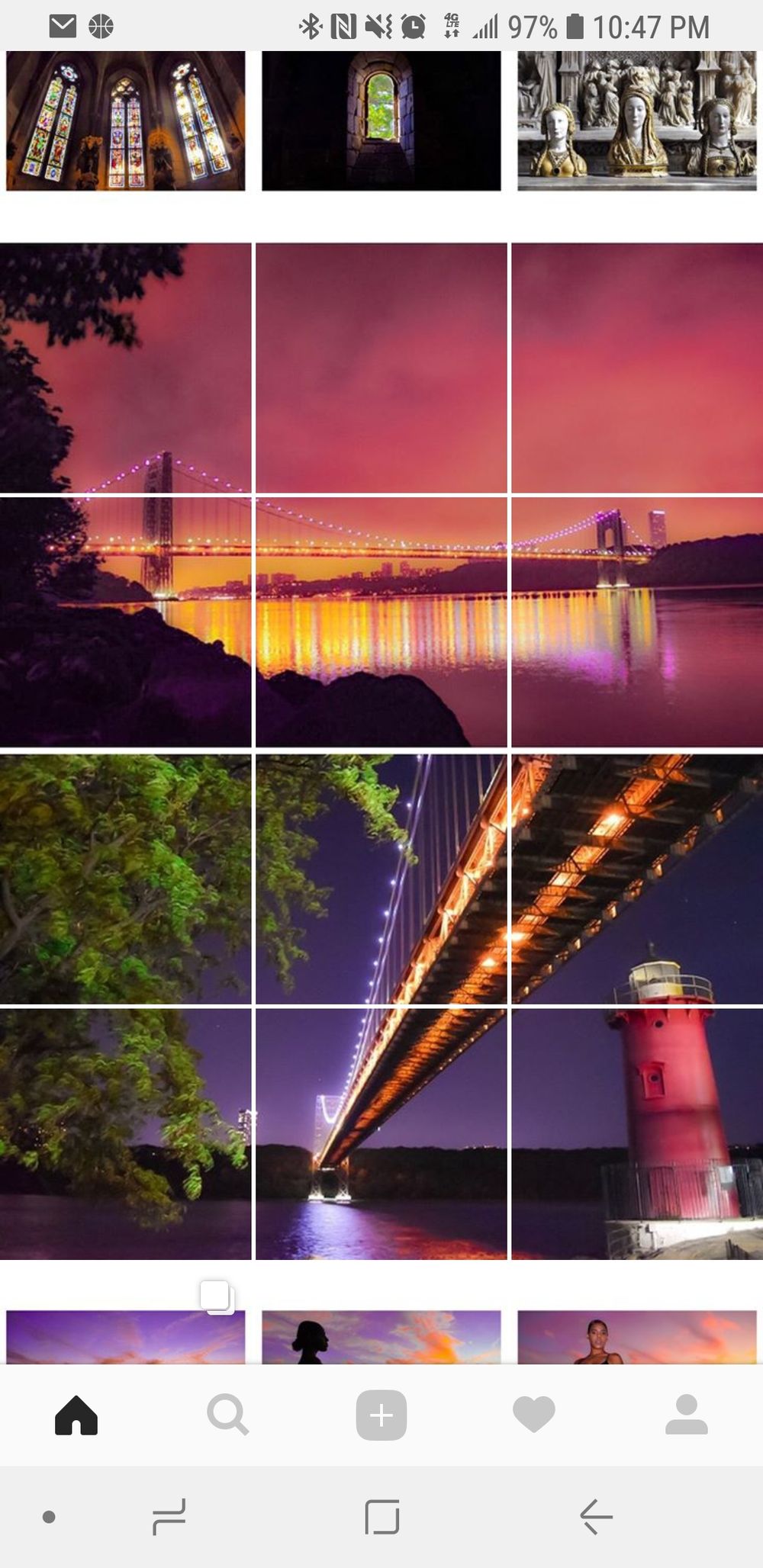763x1568 pixels.
Task: Open the stained glass windows post
Action: 126,120
